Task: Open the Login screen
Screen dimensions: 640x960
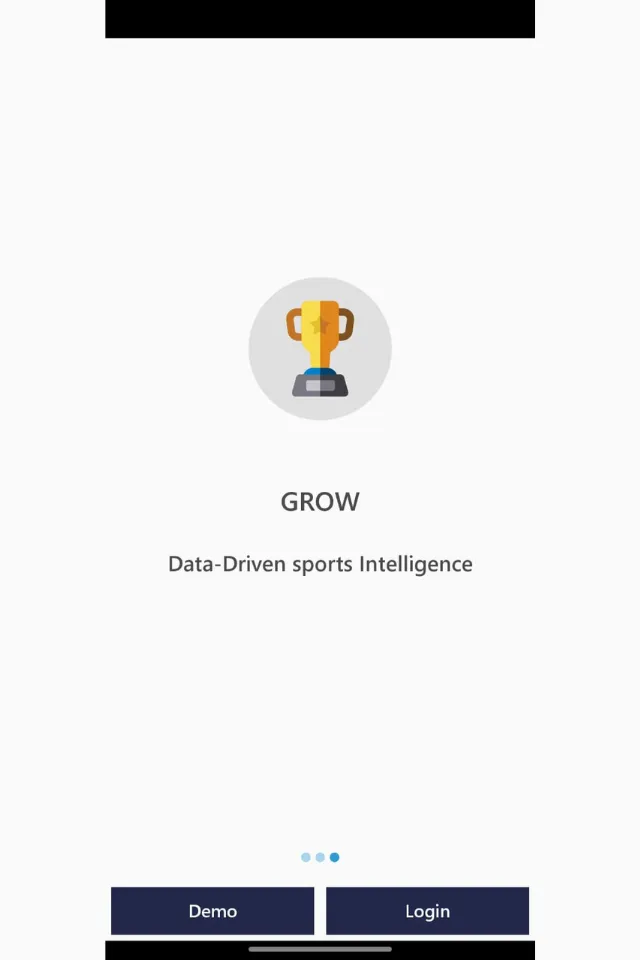Action: [427, 911]
